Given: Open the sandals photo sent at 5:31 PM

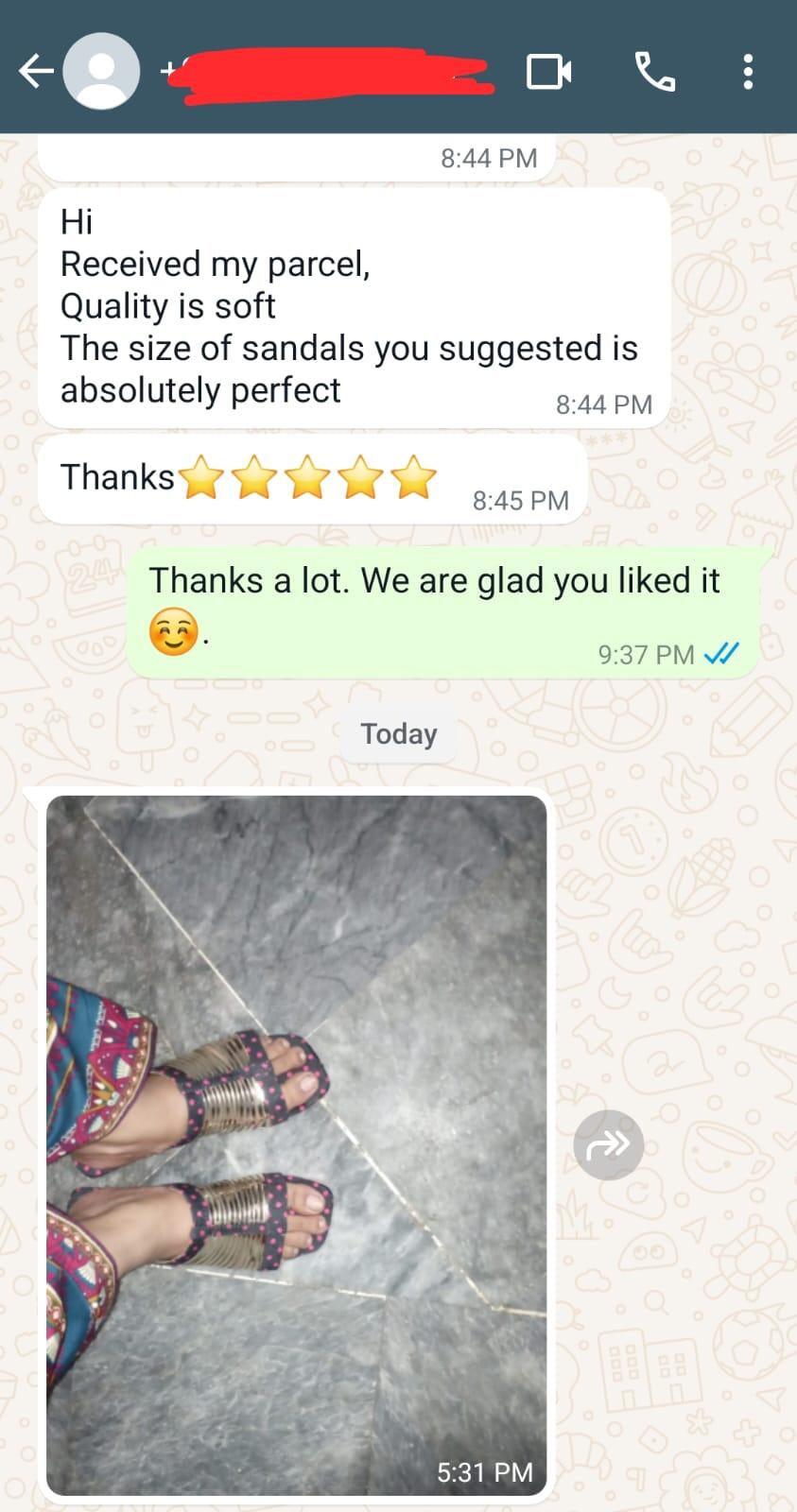Looking at the screenshot, I should [297, 1145].
